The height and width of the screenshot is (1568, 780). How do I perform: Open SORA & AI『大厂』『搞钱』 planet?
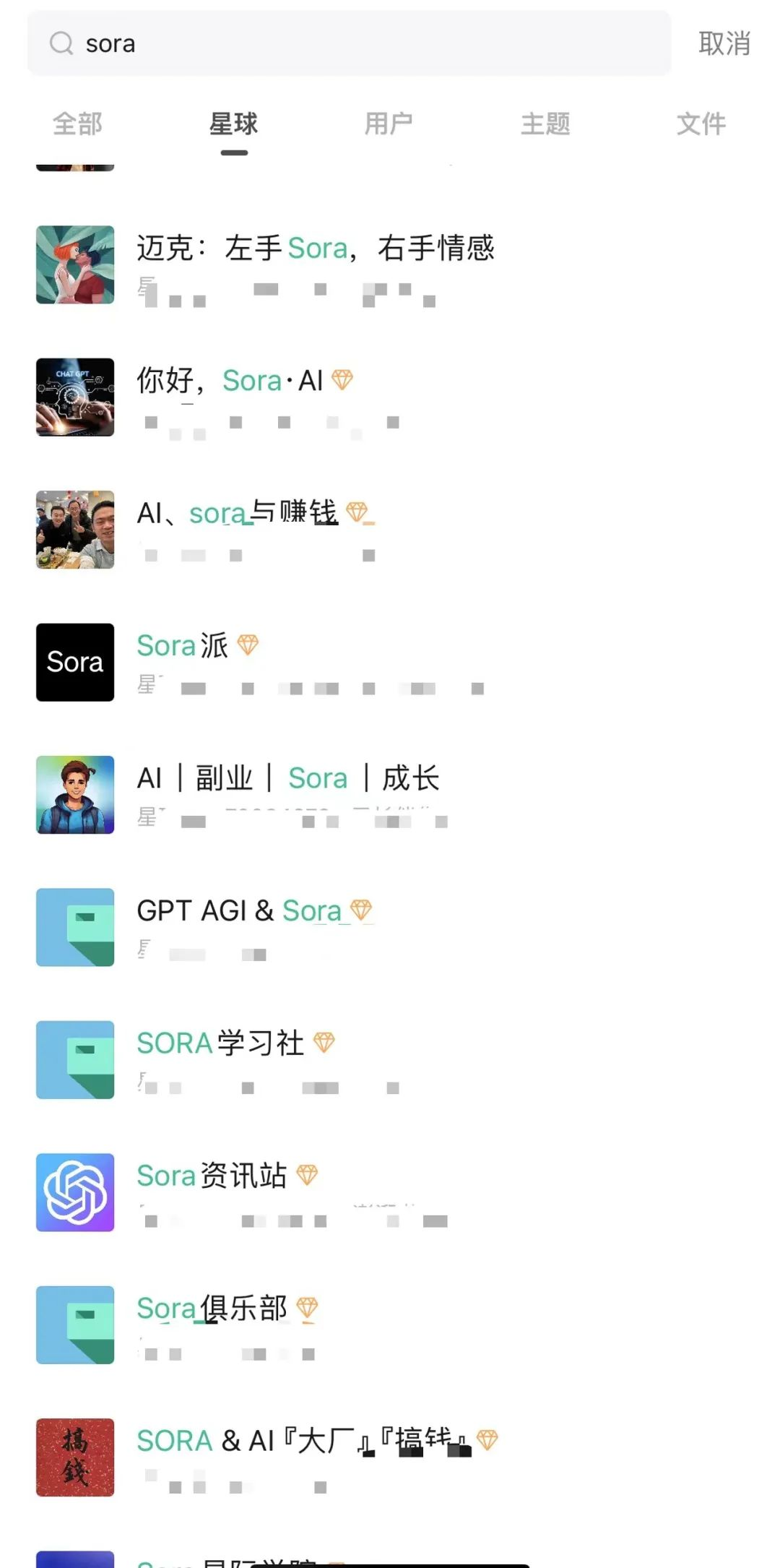[390, 1457]
